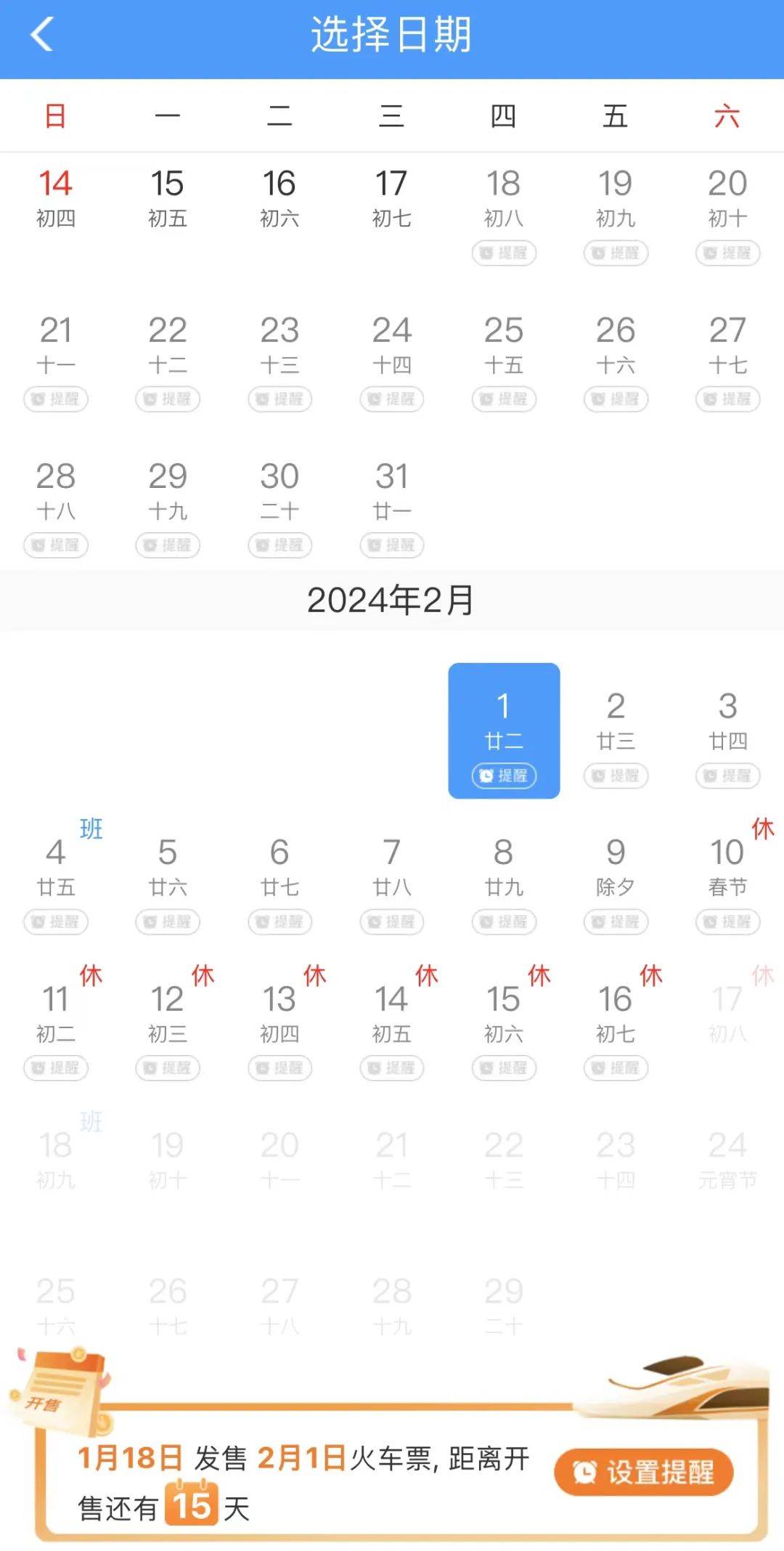The width and height of the screenshot is (784, 1551).
Task: Tap the 设置提醒 button in the banner
Action: (x=643, y=1472)
